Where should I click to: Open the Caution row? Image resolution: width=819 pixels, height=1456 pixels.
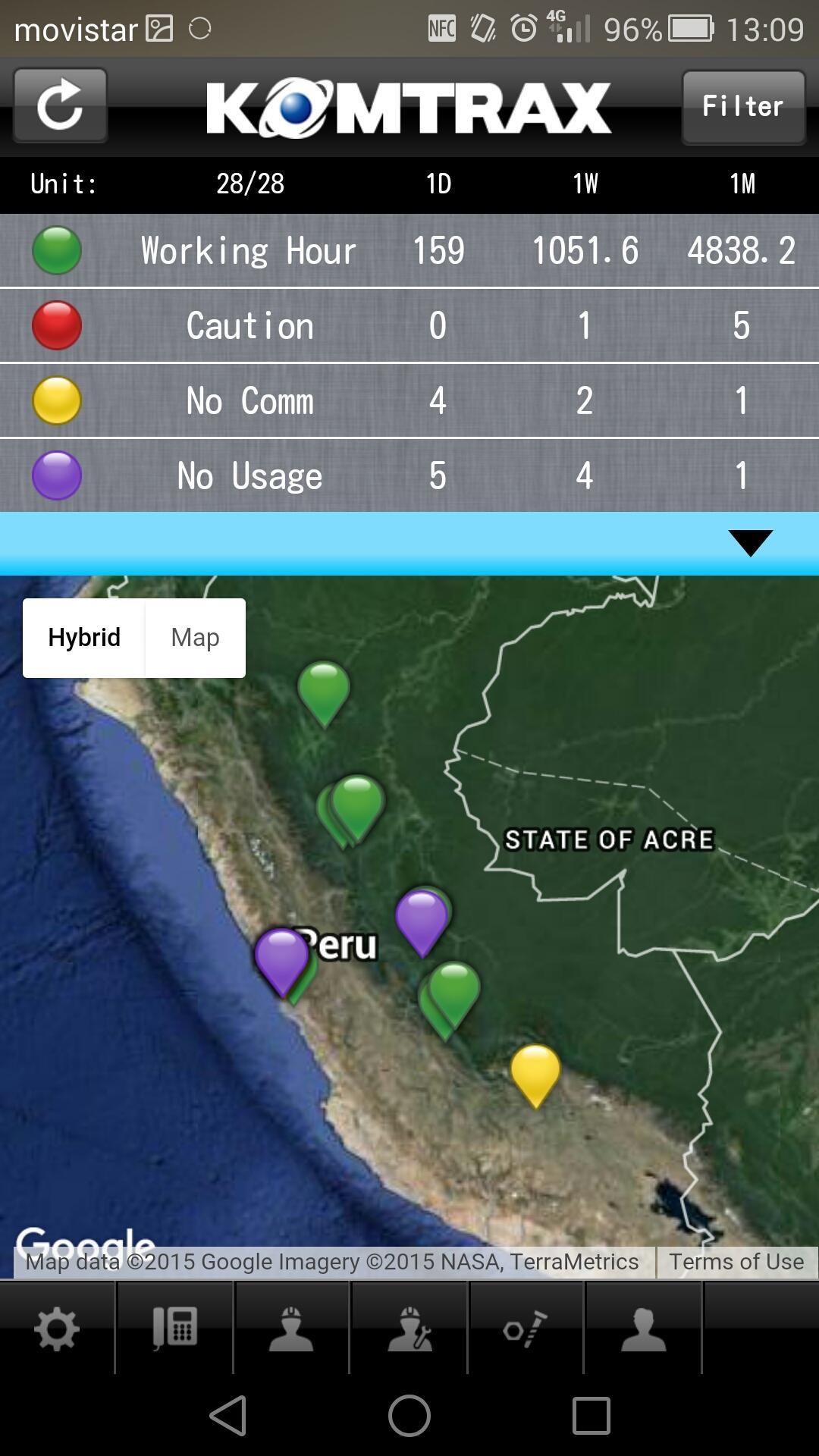pos(409,325)
